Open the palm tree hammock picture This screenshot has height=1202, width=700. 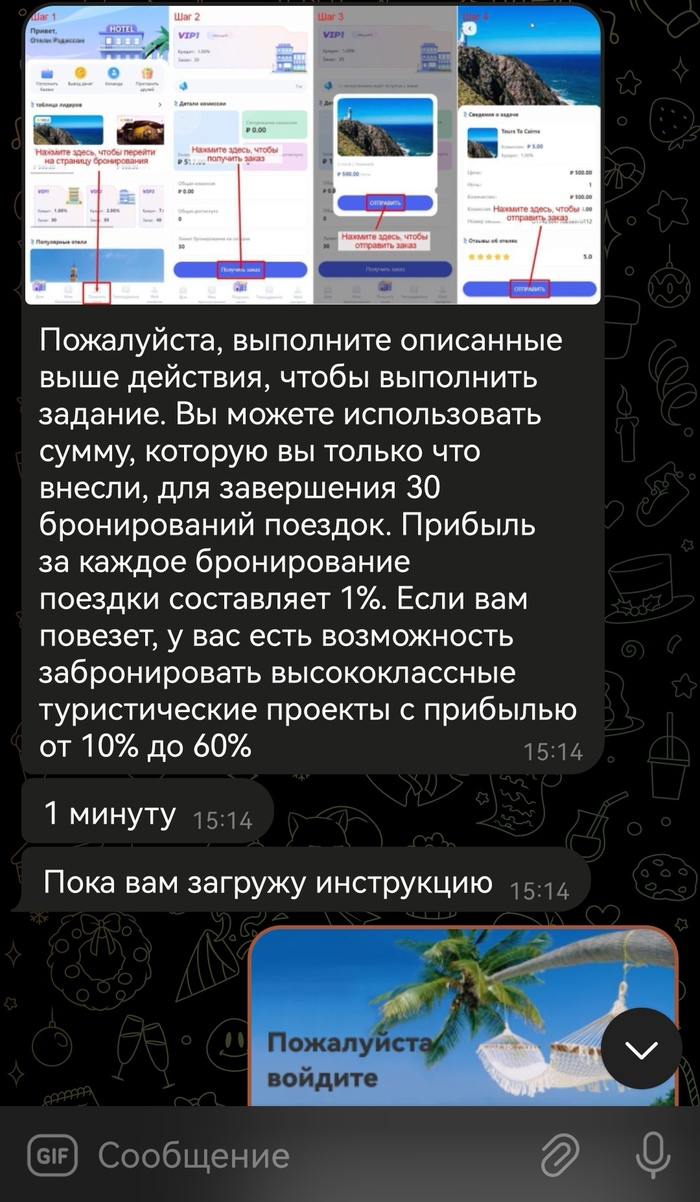[x=463, y=1015]
